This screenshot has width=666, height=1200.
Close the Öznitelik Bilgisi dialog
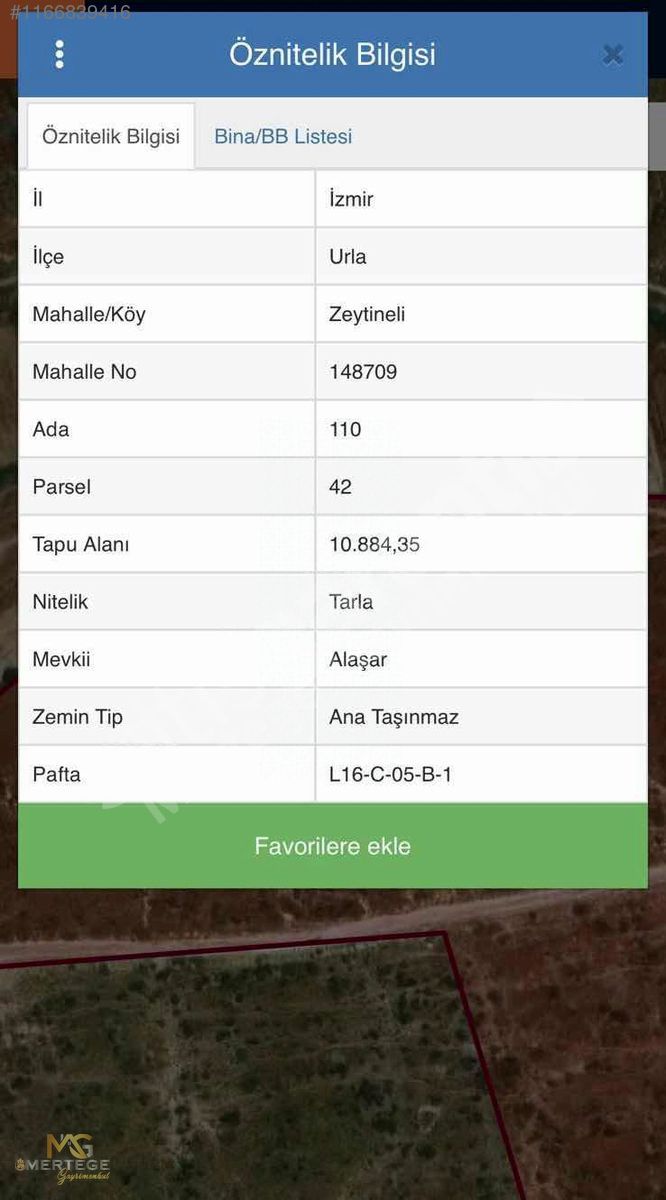(x=613, y=55)
